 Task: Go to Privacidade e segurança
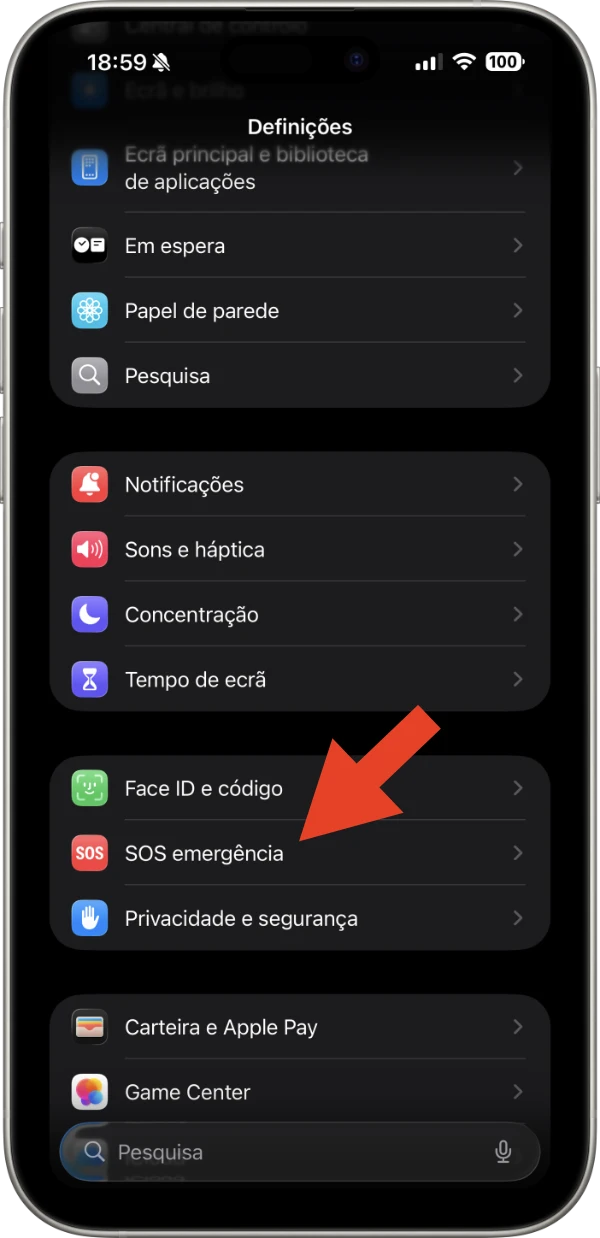click(298, 919)
